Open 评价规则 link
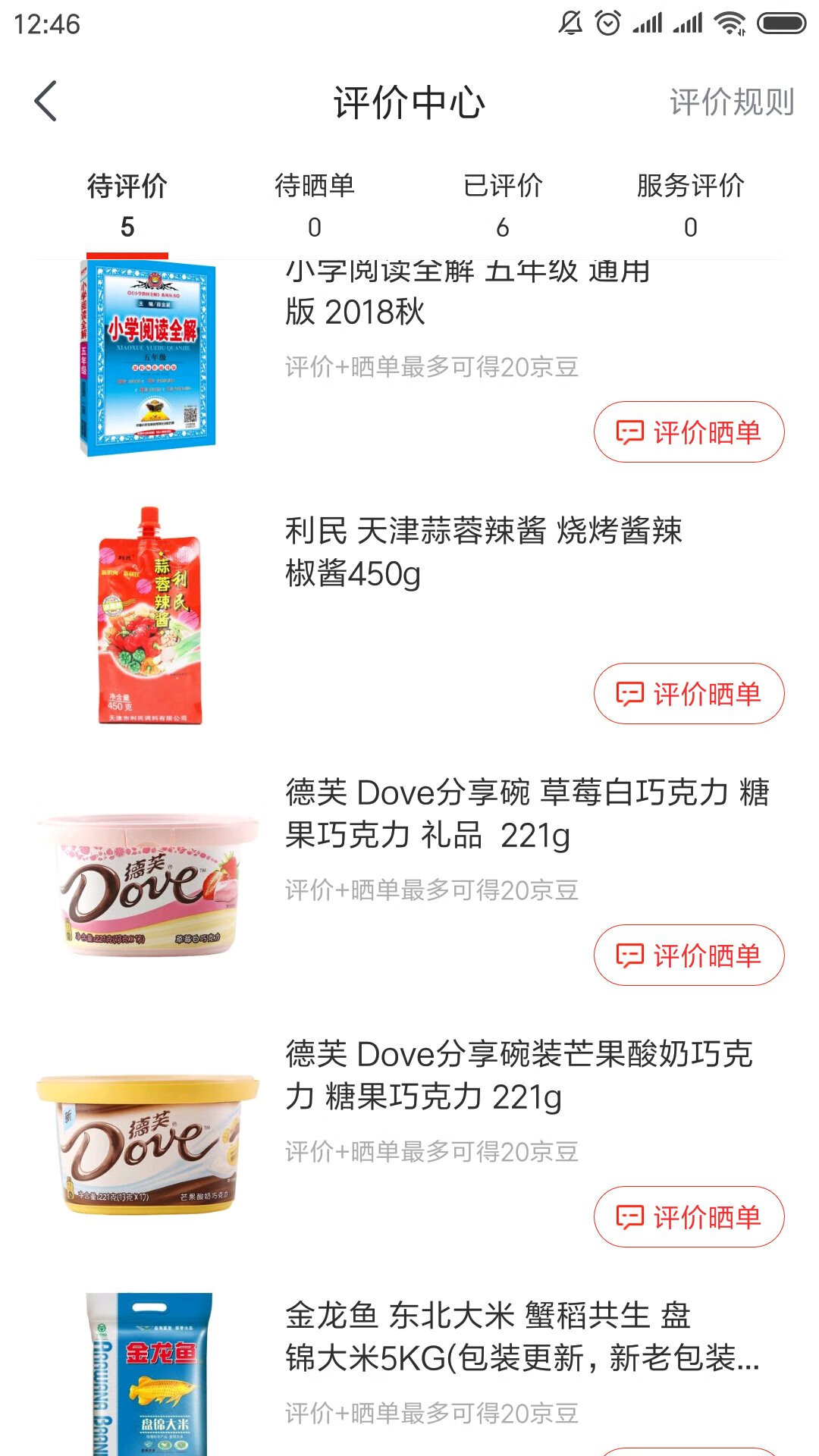 731,102
